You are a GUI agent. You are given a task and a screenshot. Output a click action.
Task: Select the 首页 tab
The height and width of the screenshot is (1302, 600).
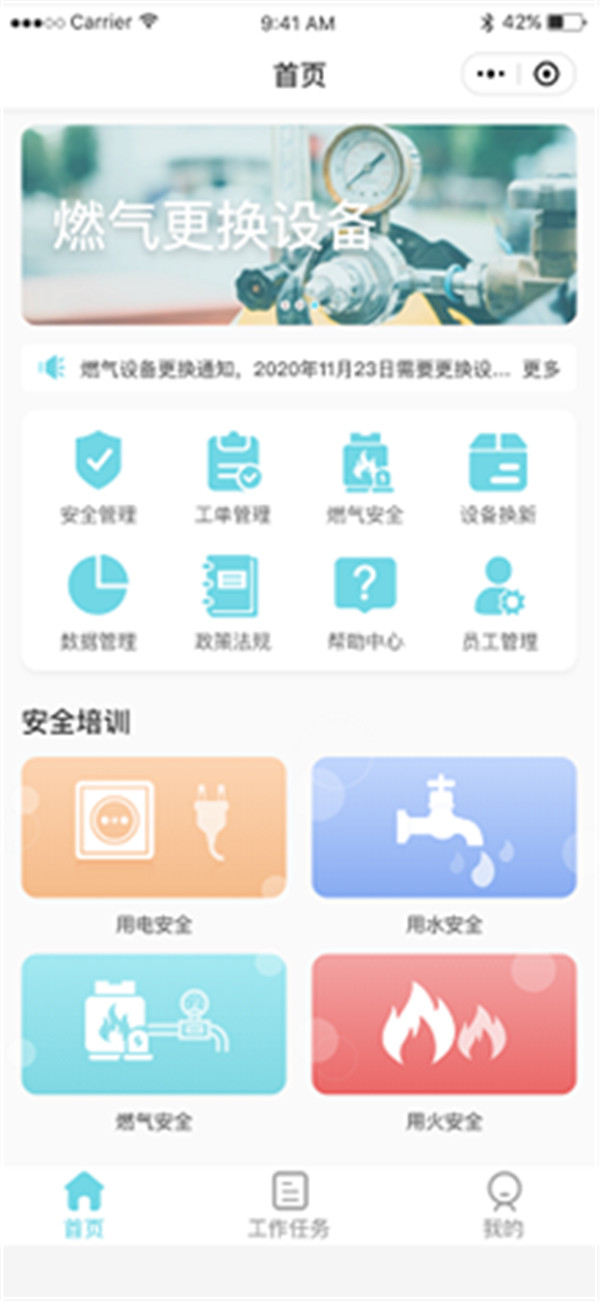click(x=84, y=1205)
